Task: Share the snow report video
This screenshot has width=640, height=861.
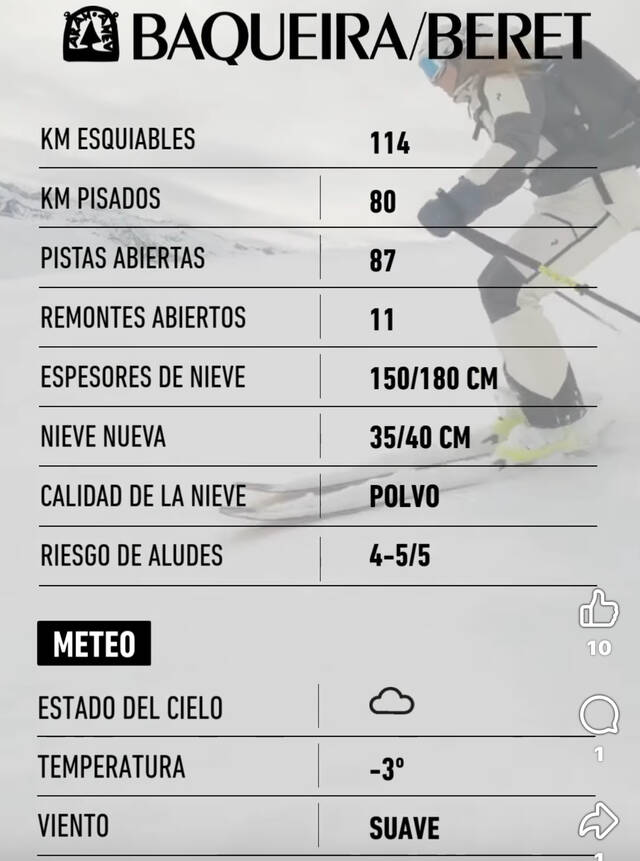Action: pyautogui.click(x=598, y=822)
